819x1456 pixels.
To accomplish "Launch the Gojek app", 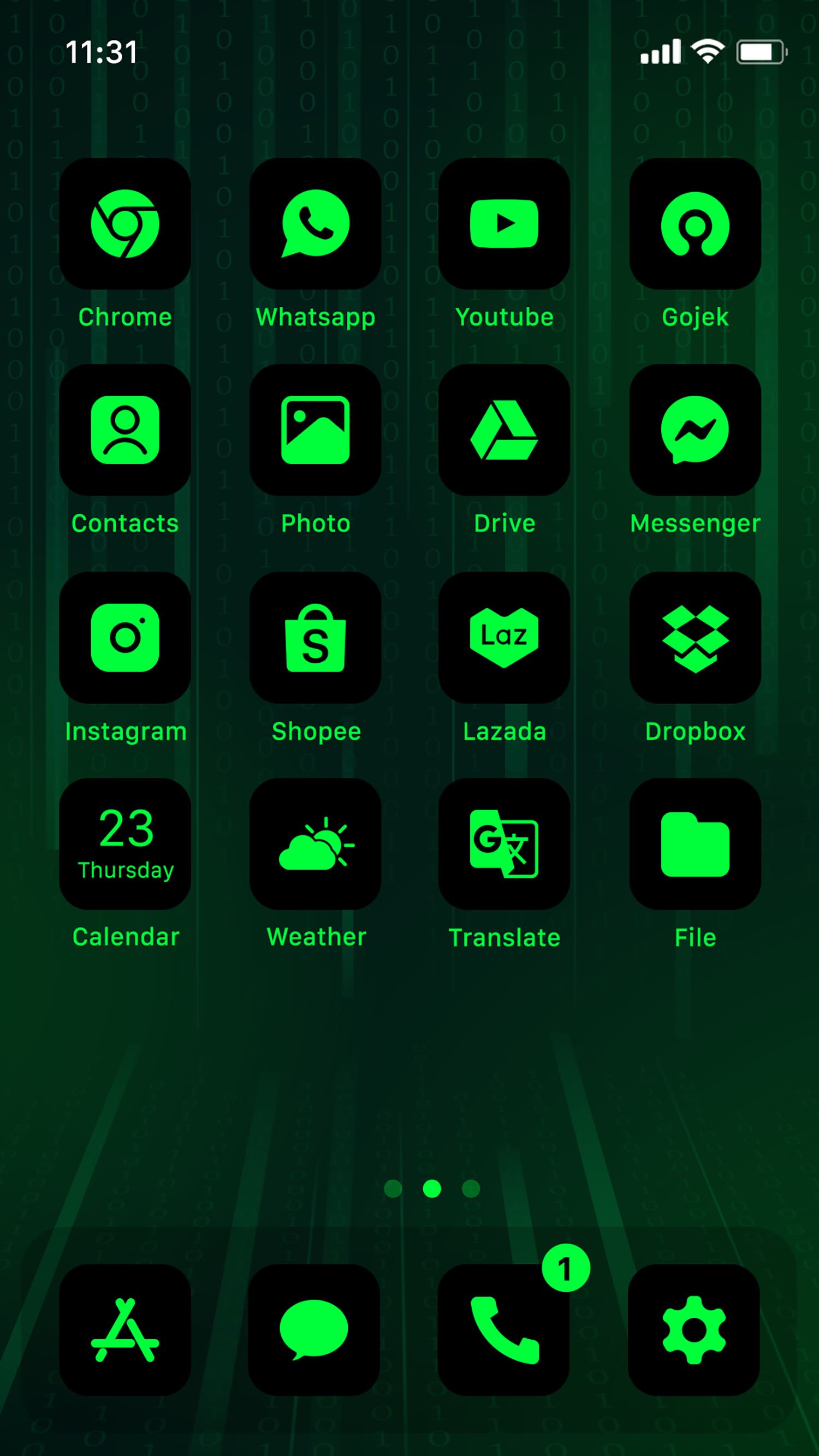I will pyautogui.click(x=695, y=224).
